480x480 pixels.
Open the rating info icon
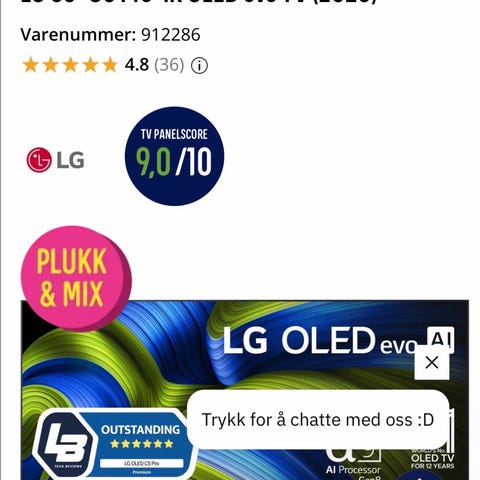tap(199, 66)
